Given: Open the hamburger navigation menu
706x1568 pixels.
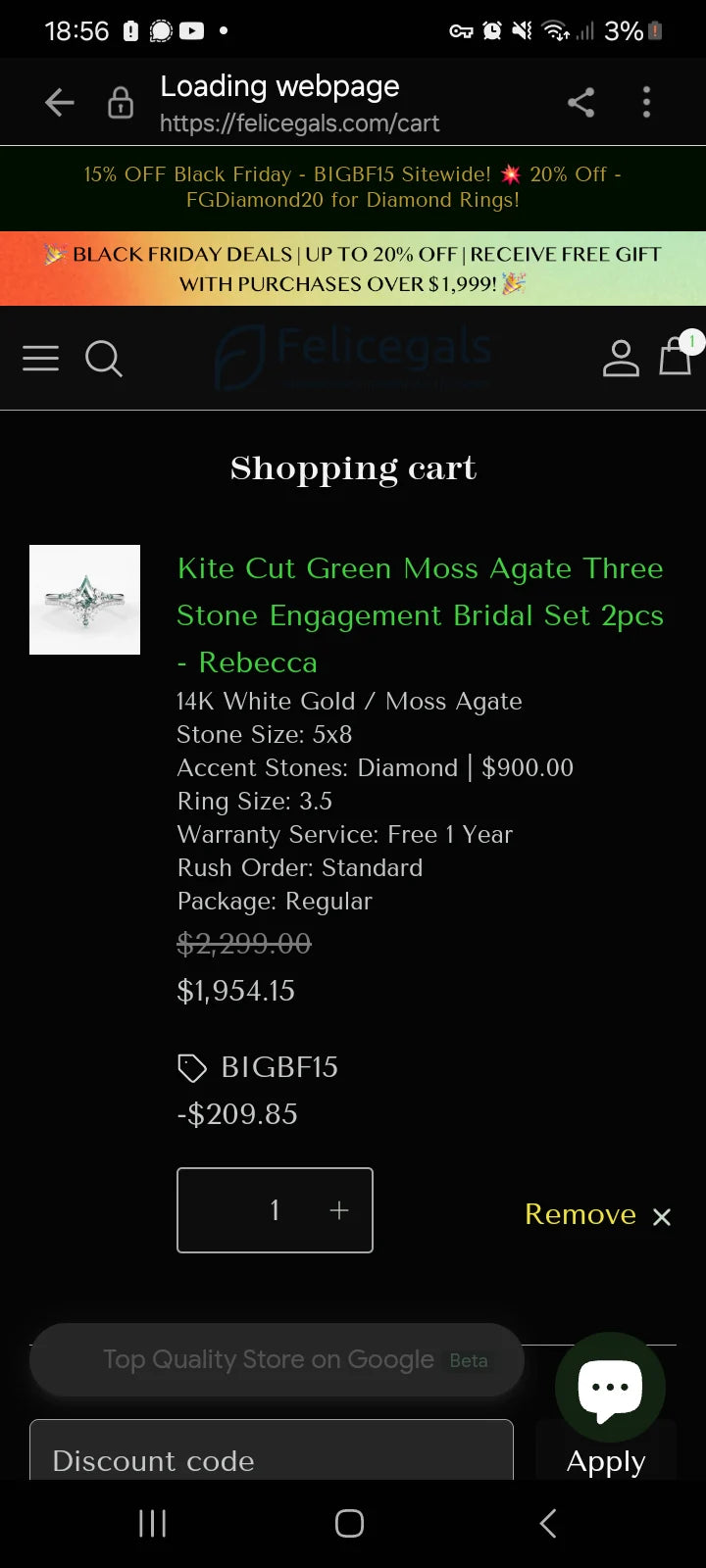Looking at the screenshot, I should coord(41,359).
